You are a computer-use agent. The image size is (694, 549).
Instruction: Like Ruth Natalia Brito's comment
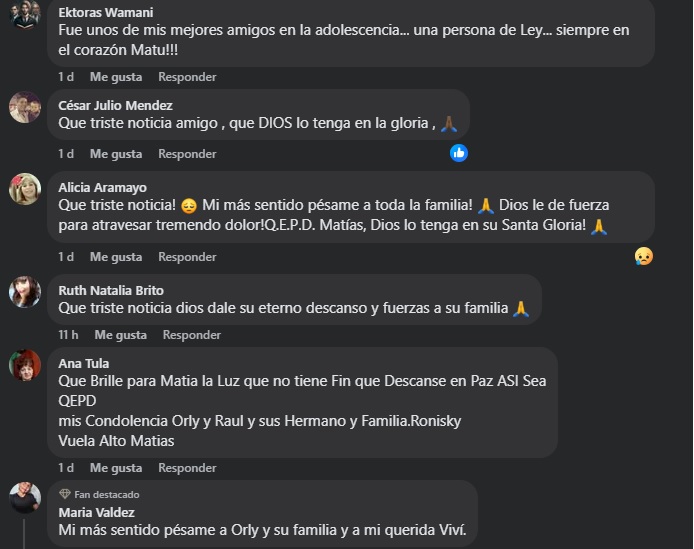(120, 335)
